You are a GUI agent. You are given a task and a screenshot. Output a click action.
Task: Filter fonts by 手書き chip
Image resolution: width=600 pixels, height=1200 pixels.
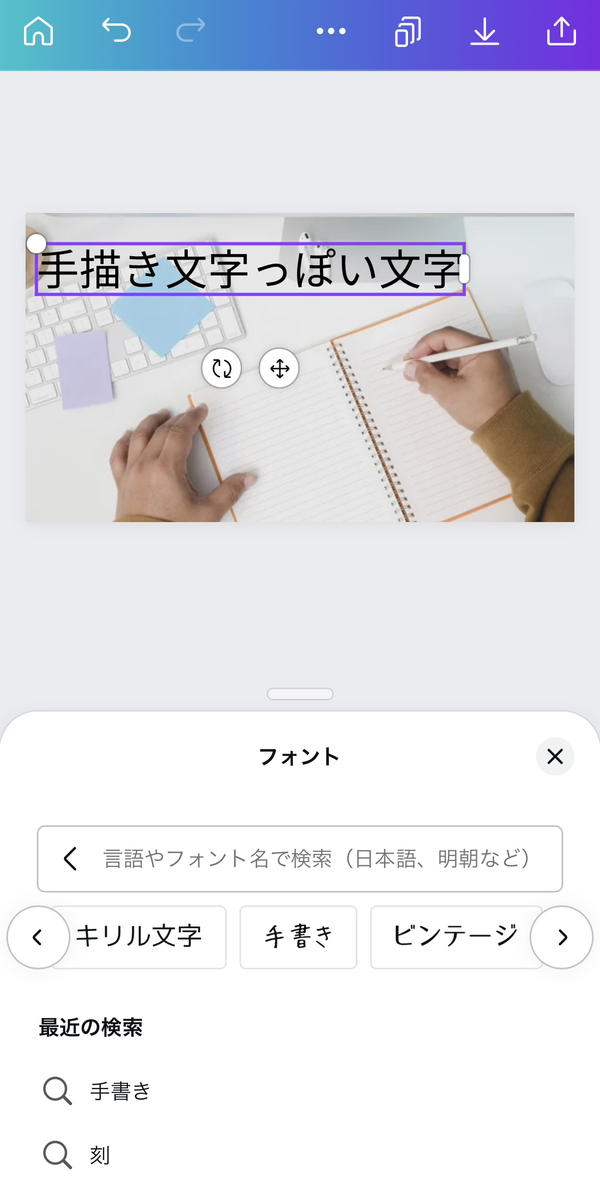click(298, 937)
